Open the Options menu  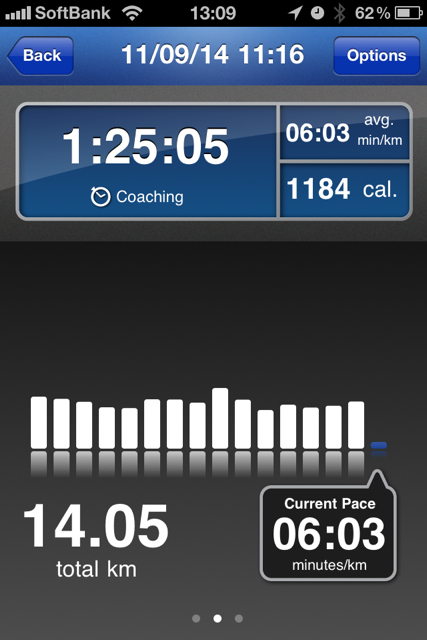pyautogui.click(x=376, y=56)
